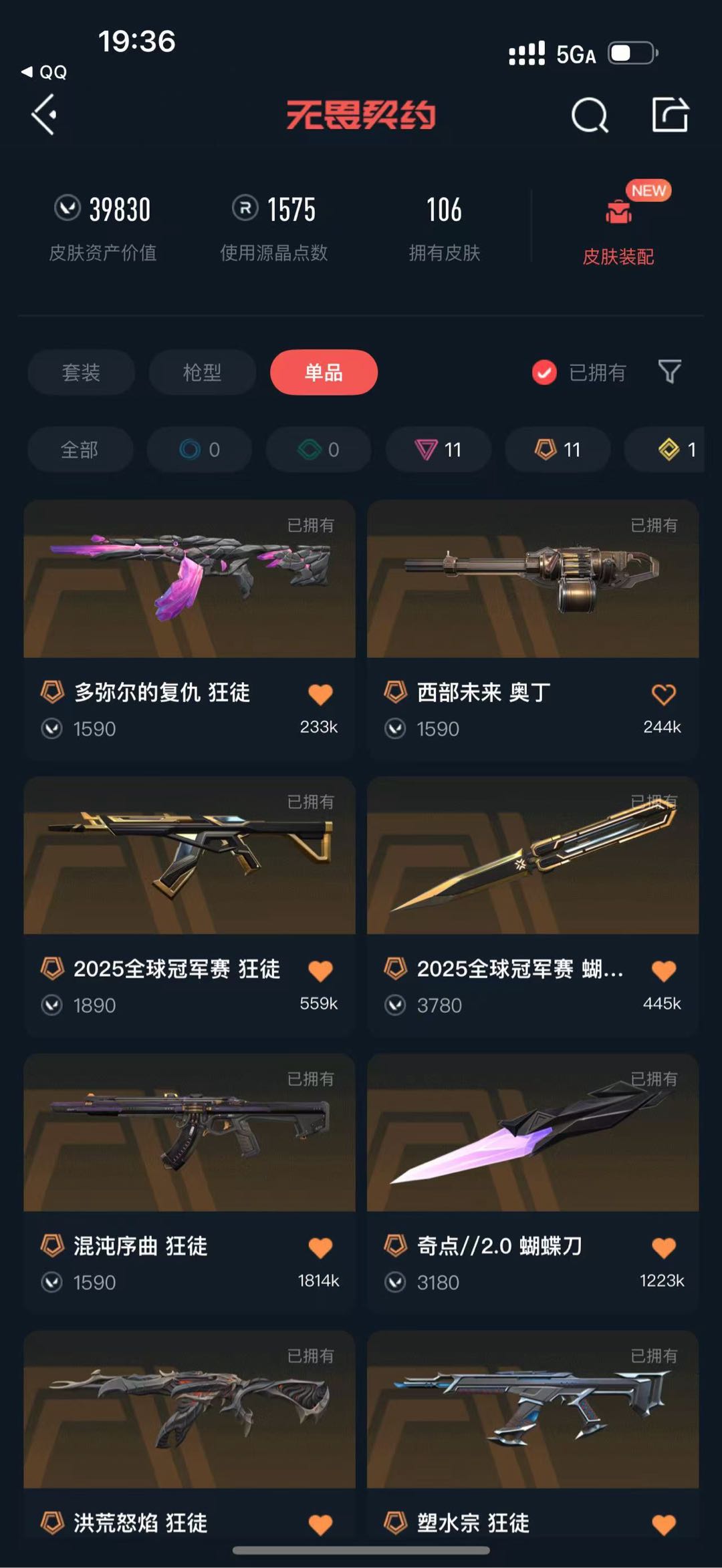This screenshot has width=722, height=1568.
Task: Open 2025全球冠军赛 蝴蝶刀 knife card
Action: (533, 906)
